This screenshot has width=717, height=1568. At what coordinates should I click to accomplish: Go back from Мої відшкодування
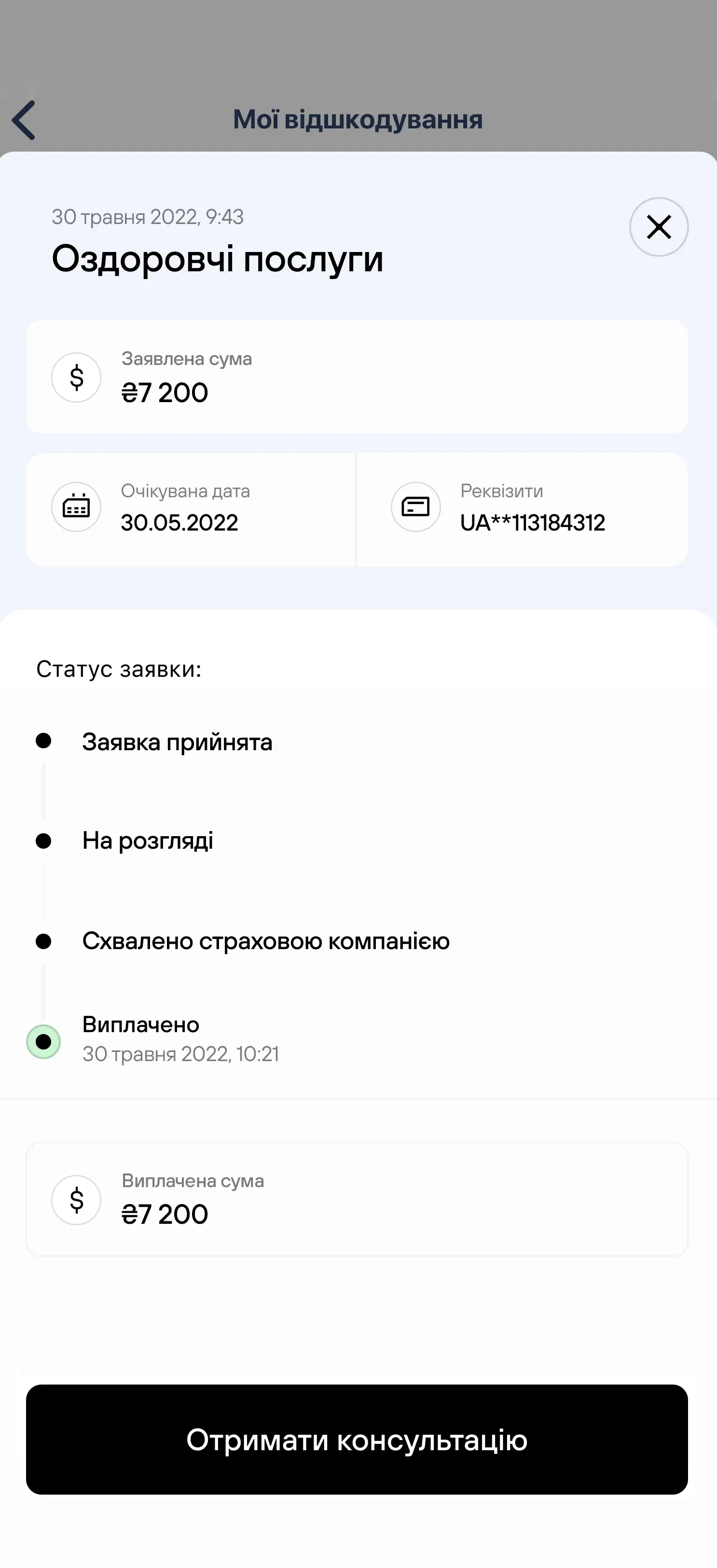tap(24, 120)
